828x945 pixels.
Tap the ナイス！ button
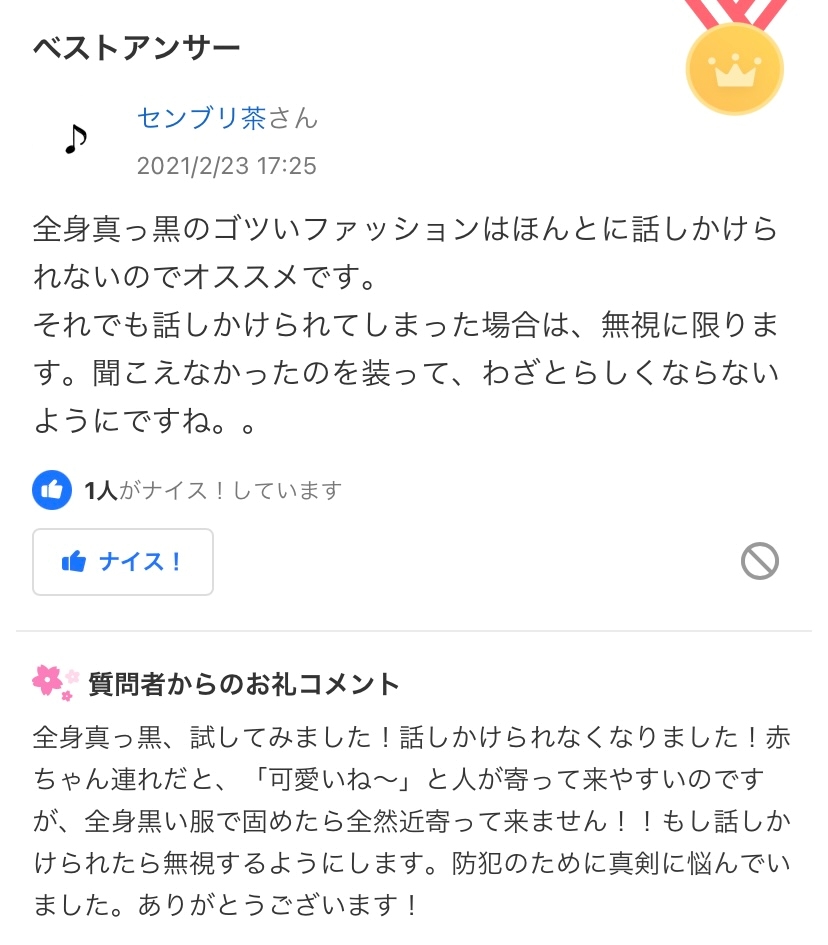123,562
